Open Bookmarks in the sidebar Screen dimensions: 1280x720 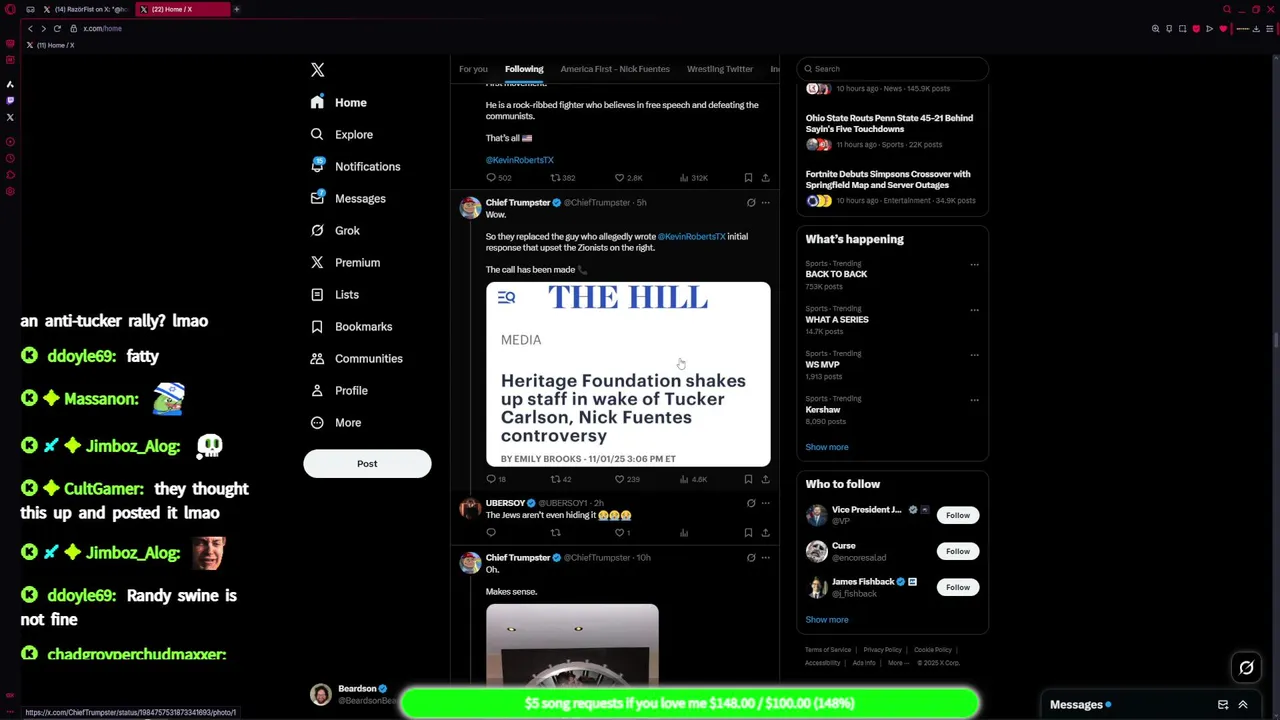(x=362, y=326)
